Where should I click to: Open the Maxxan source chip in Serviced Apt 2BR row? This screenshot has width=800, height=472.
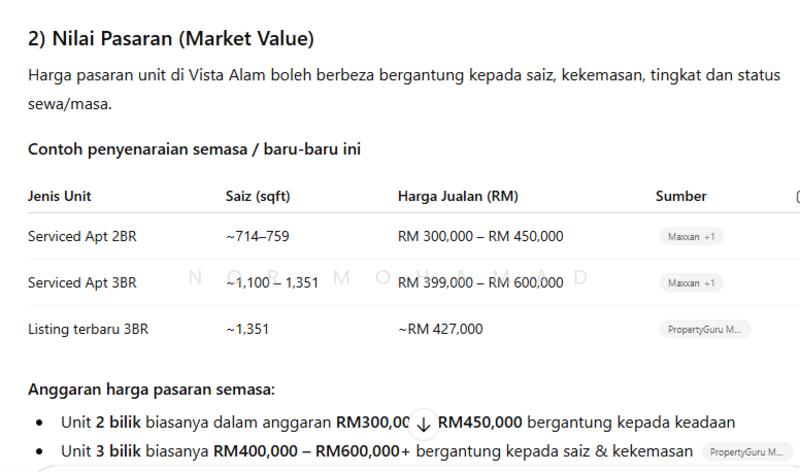coord(689,237)
